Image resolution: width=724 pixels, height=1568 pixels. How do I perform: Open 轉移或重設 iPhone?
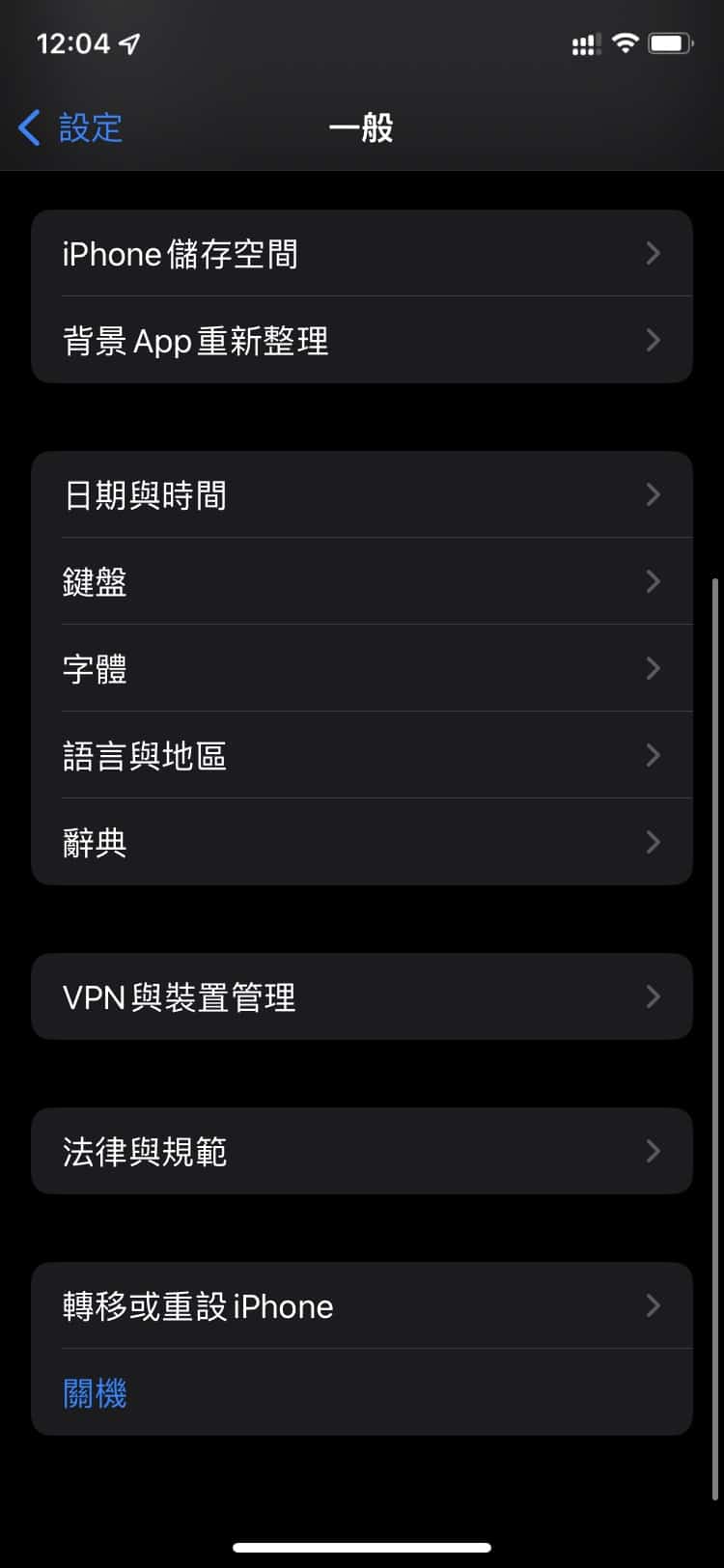coord(361,1306)
